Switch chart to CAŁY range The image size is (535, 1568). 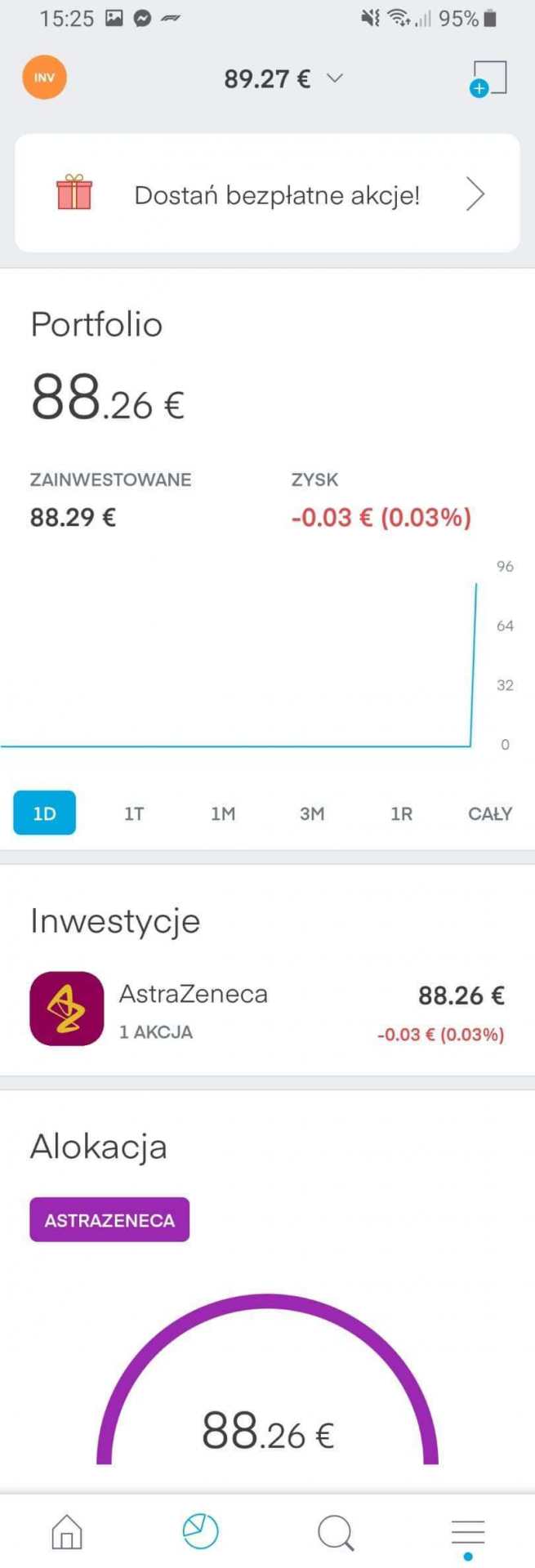click(490, 813)
